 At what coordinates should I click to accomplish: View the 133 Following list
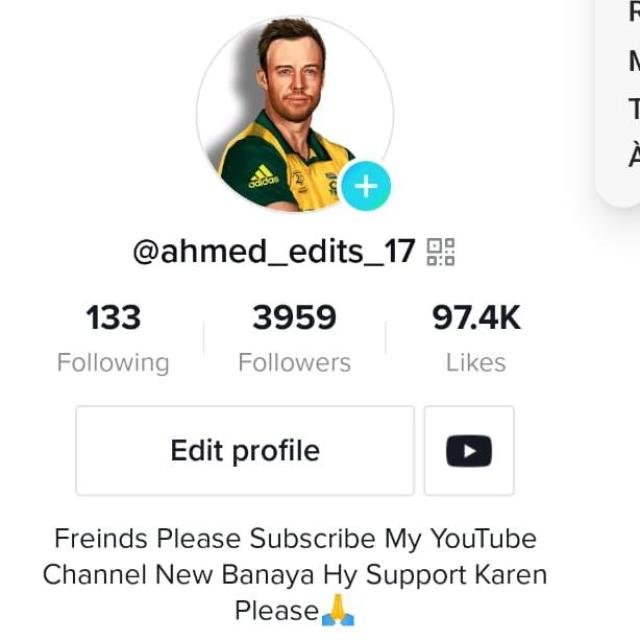pyautogui.click(x=113, y=339)
